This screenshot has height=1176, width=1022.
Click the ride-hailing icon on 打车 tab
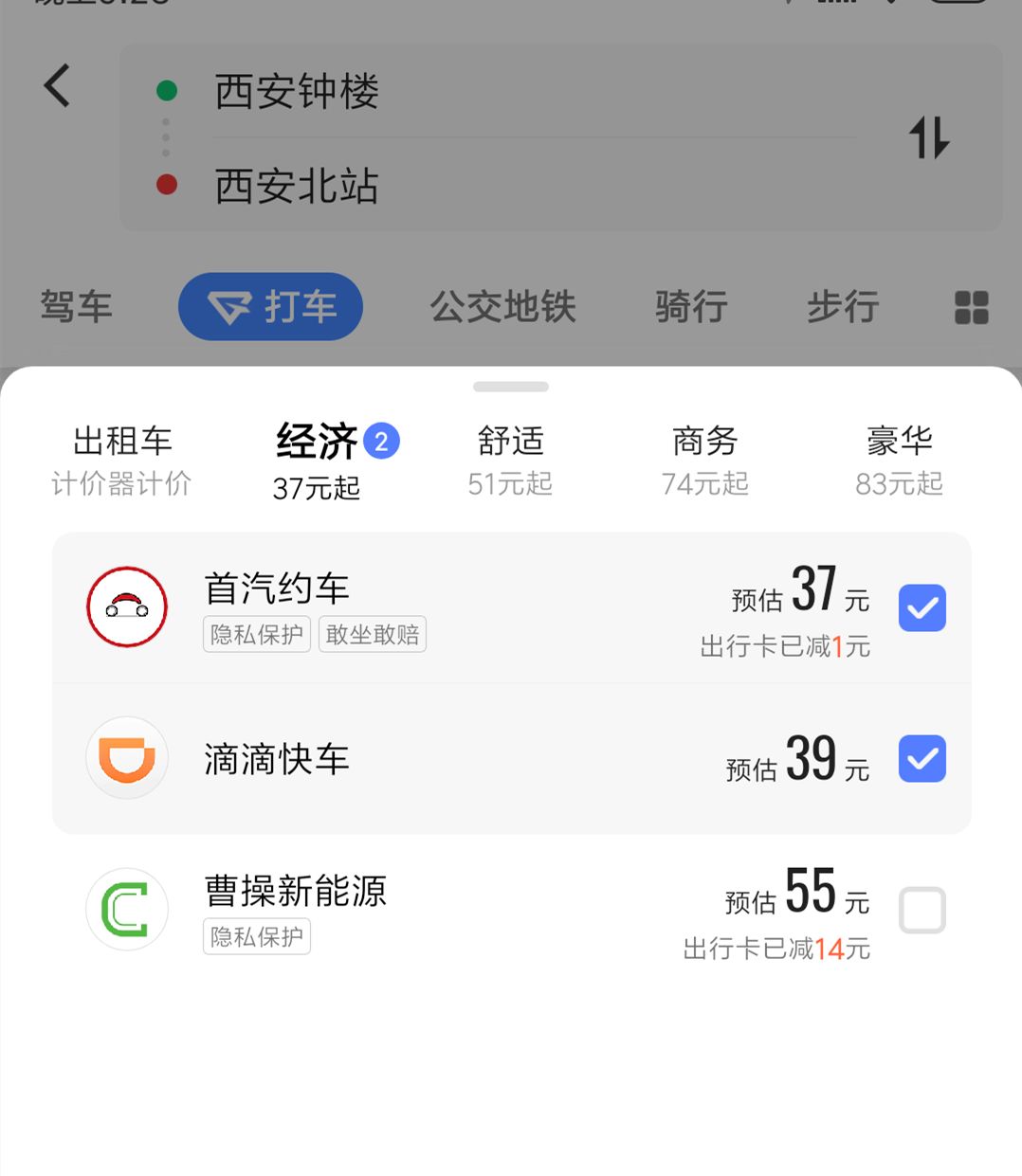229,305
